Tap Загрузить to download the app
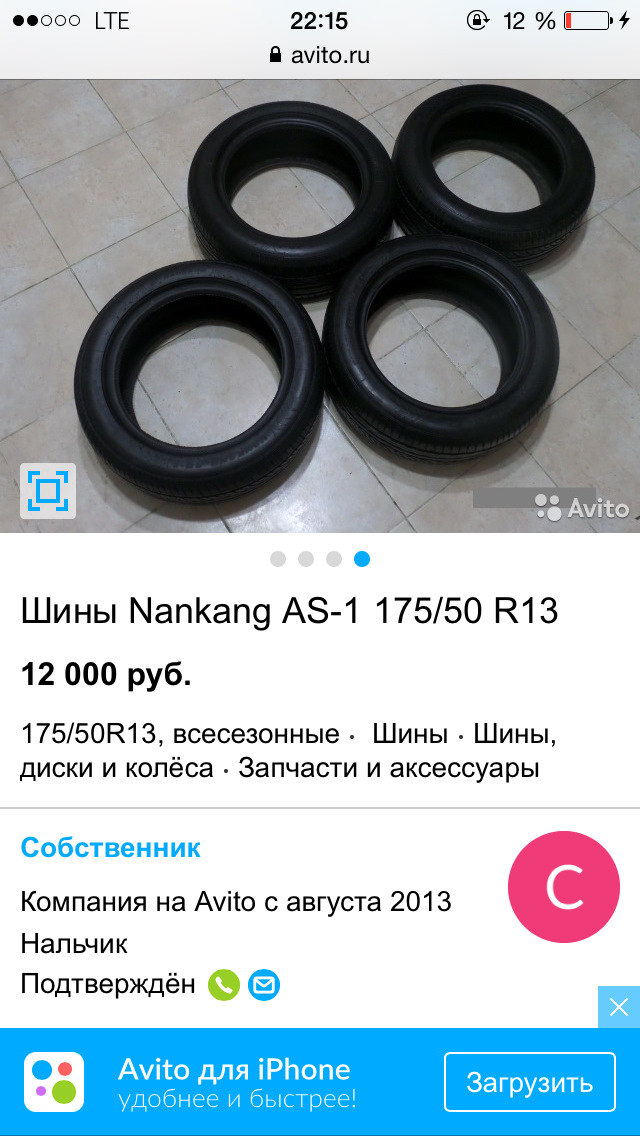Viewport: 640px width, 1136px height. (x=530, y=1082)
